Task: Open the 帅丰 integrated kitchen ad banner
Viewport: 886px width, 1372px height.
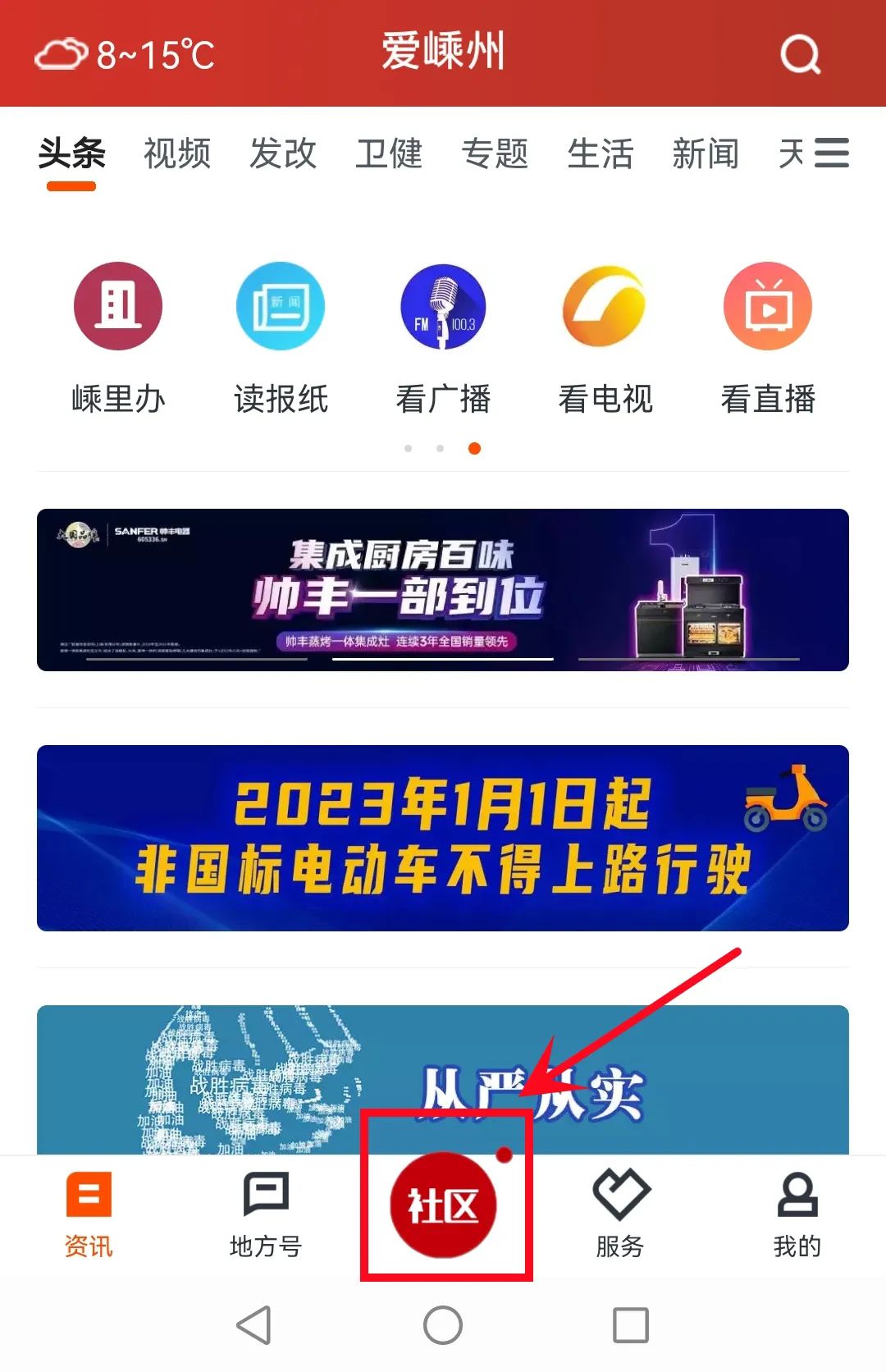Action: (x=443, y=590)
